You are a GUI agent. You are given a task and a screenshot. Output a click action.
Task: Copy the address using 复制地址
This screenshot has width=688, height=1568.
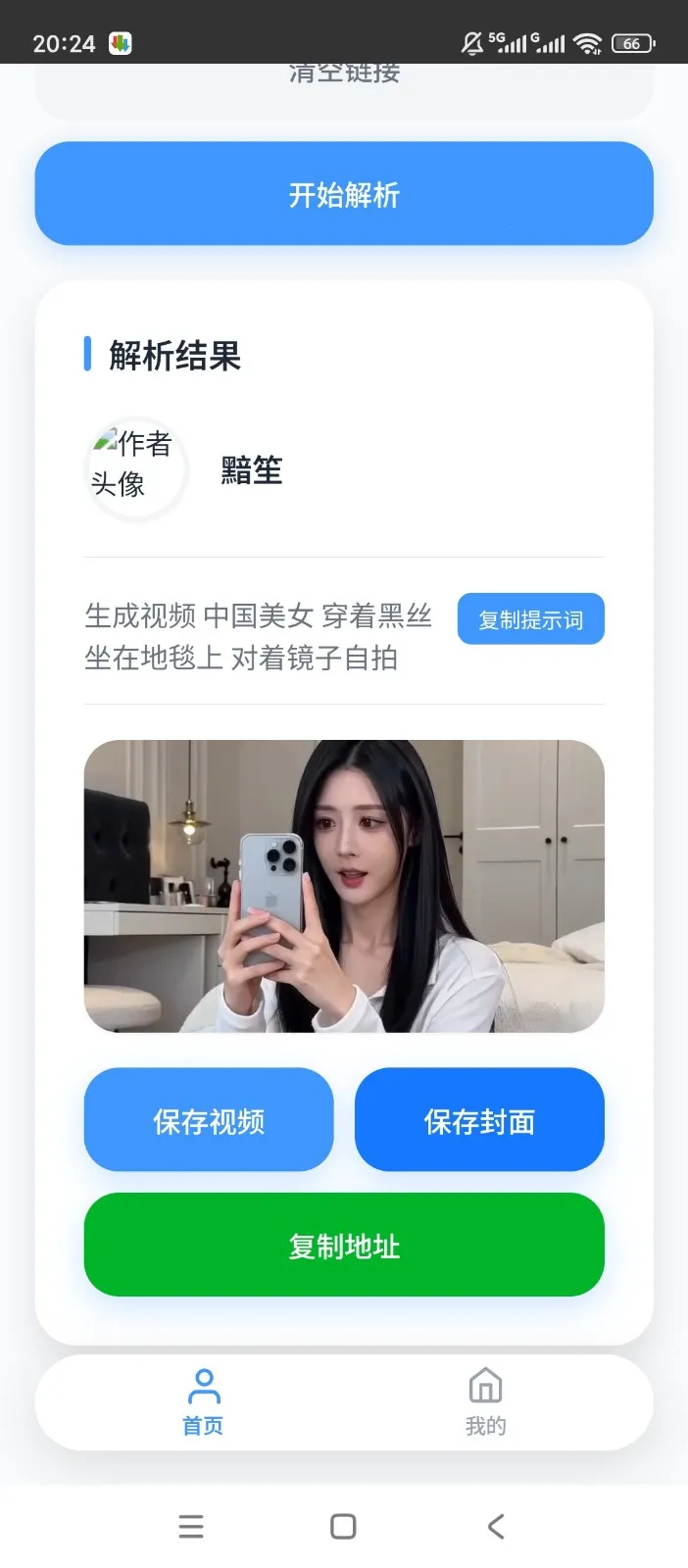344,1245
